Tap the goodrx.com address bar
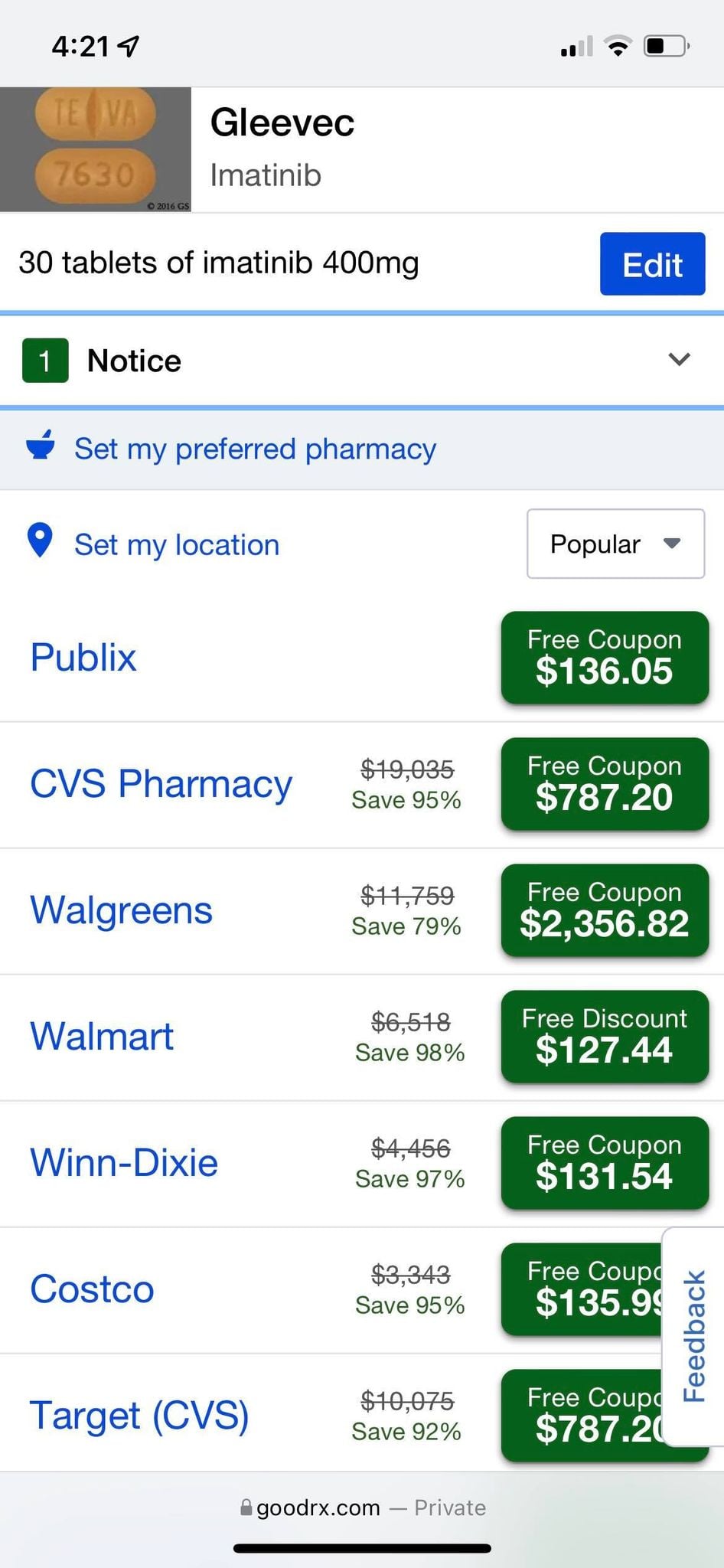The image size is (724, 1568). [362, 1508]
